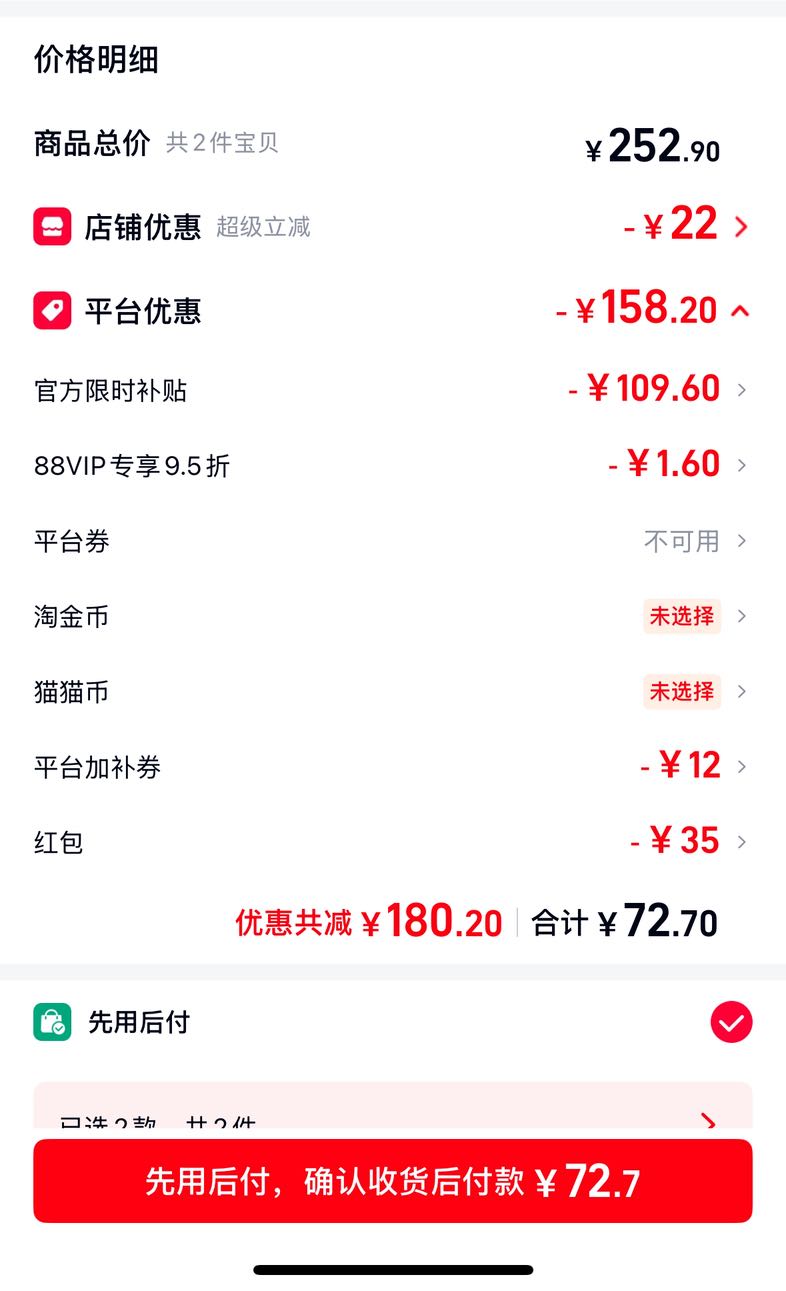
Task: Open the 店铺优惠 store discount details
Action: tap(393, 226)
